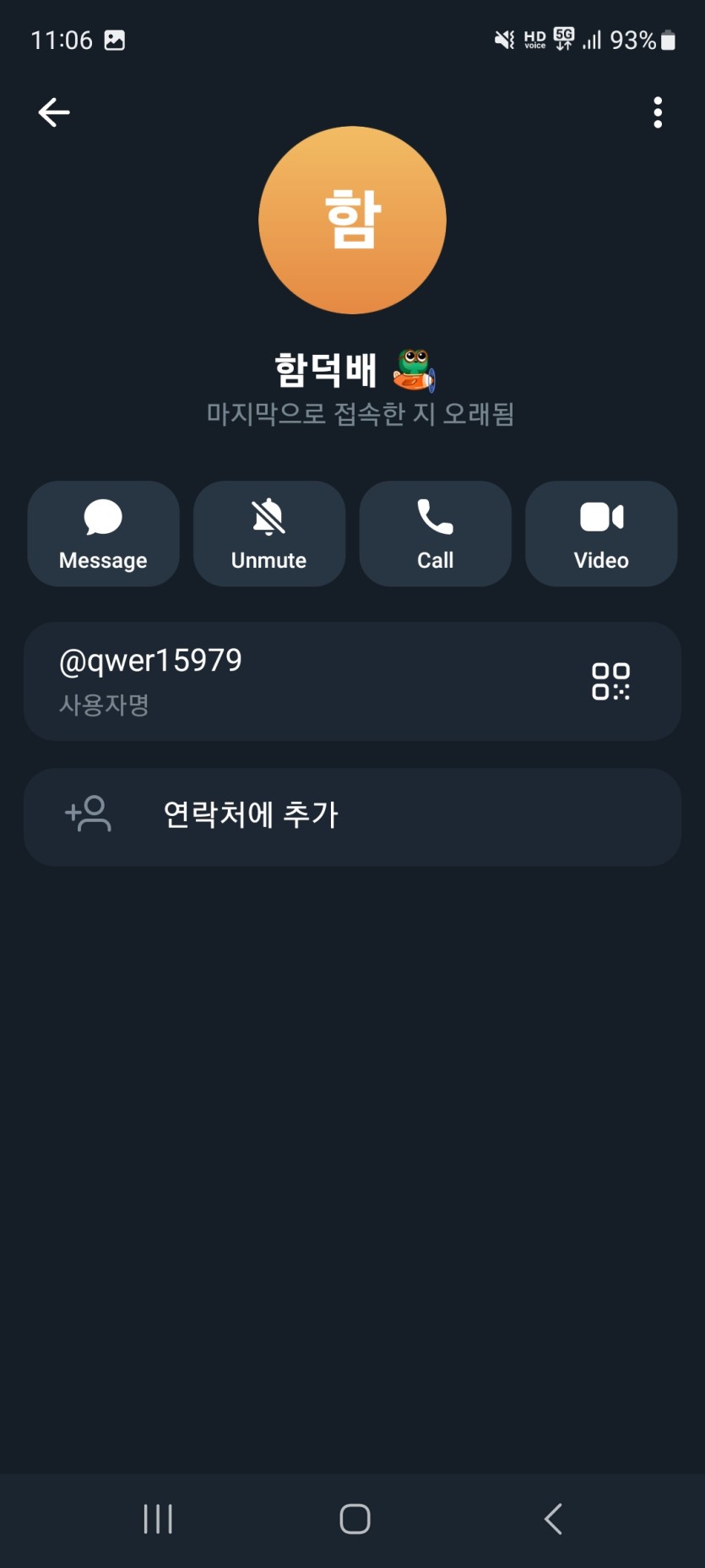Viewport: 705px width, 1568px height.
Task: Show the QR code for this username
Action: click(x=610, y=681)
